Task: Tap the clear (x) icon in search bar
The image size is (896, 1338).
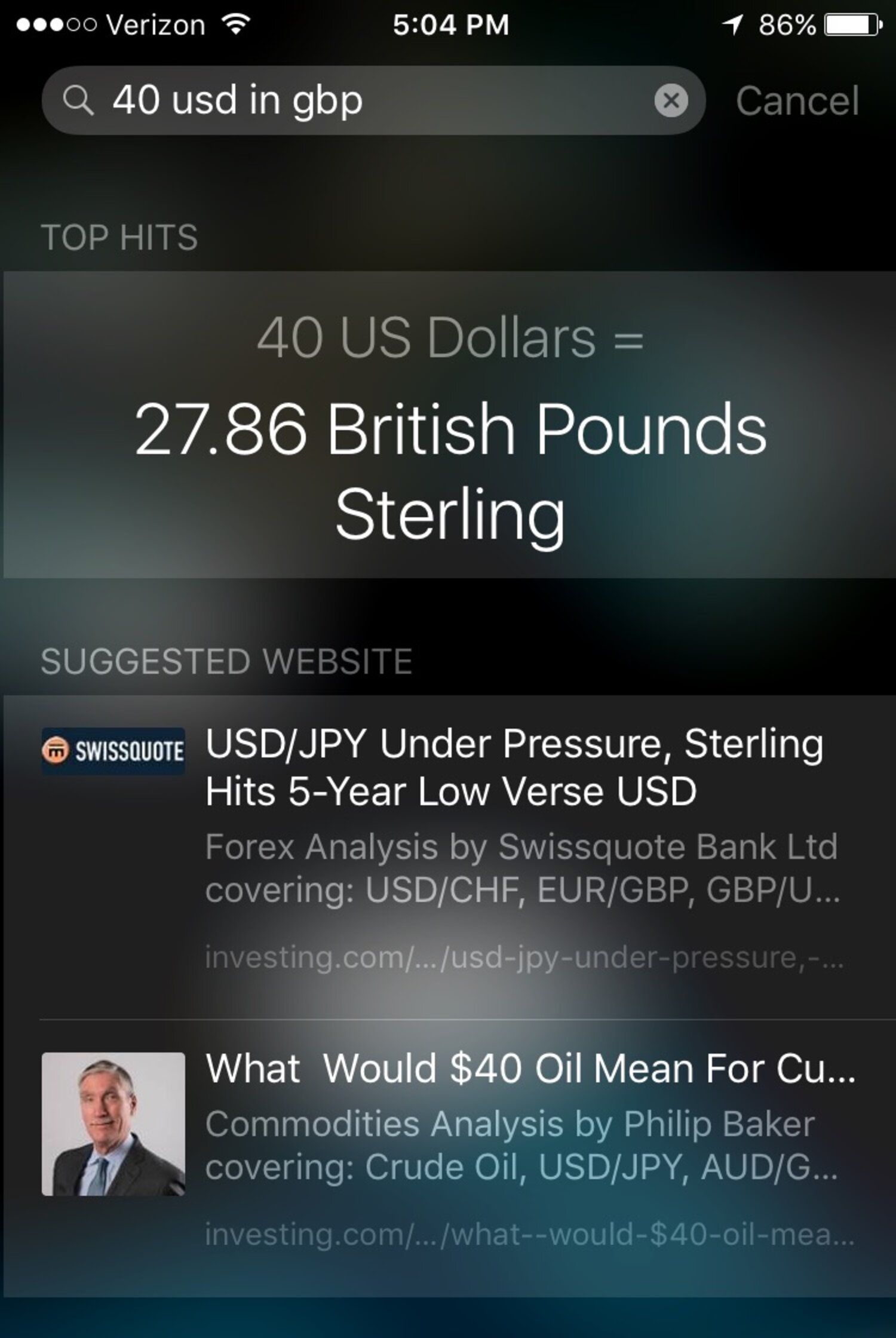Action: click(671, 101)
